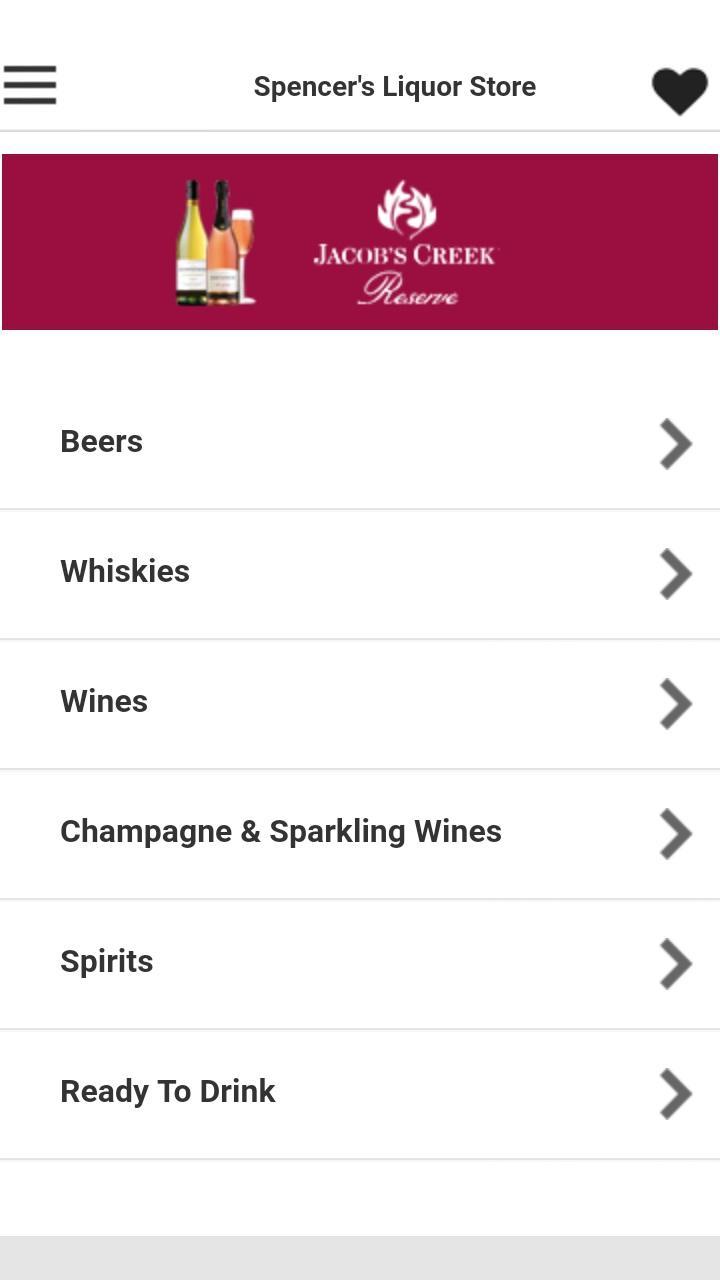Open the navigation hamburger menu
The height and width of the screenshot is (1280, 720).
30,86
